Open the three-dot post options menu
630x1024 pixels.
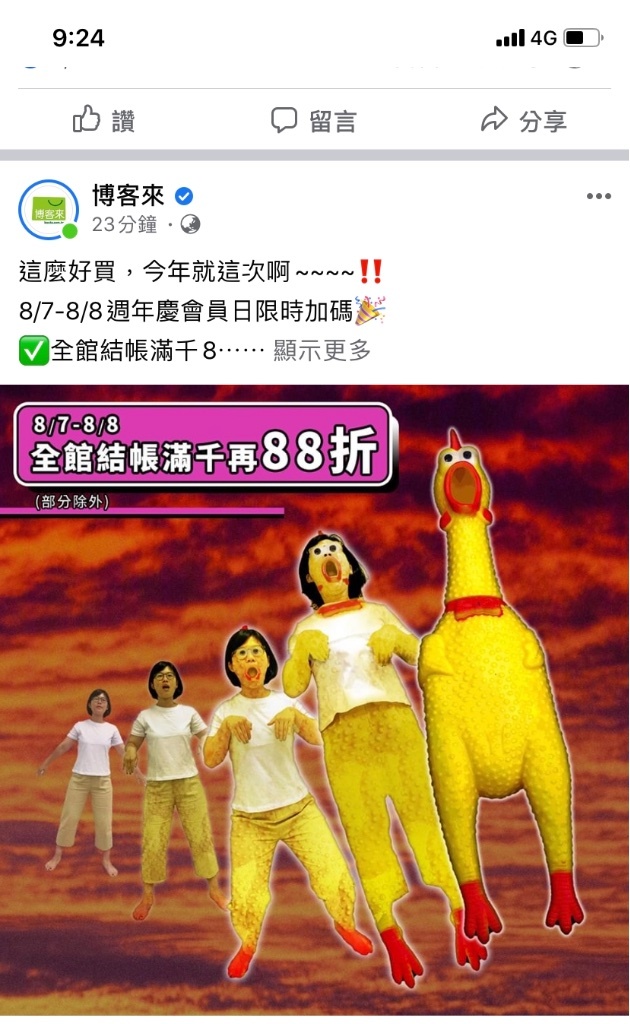pyautogui.click(x=598, y=196)
